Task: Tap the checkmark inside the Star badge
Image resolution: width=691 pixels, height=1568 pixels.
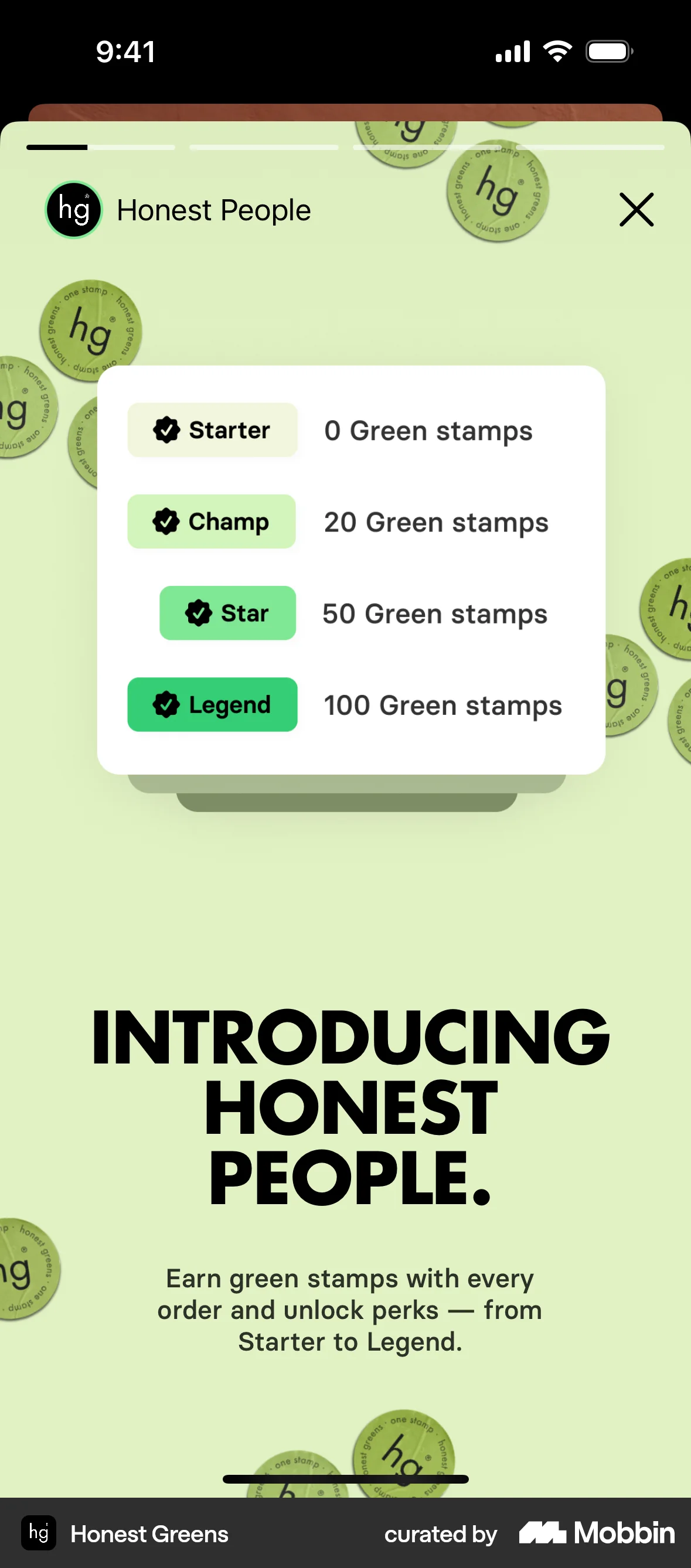Action: point(200,613)
